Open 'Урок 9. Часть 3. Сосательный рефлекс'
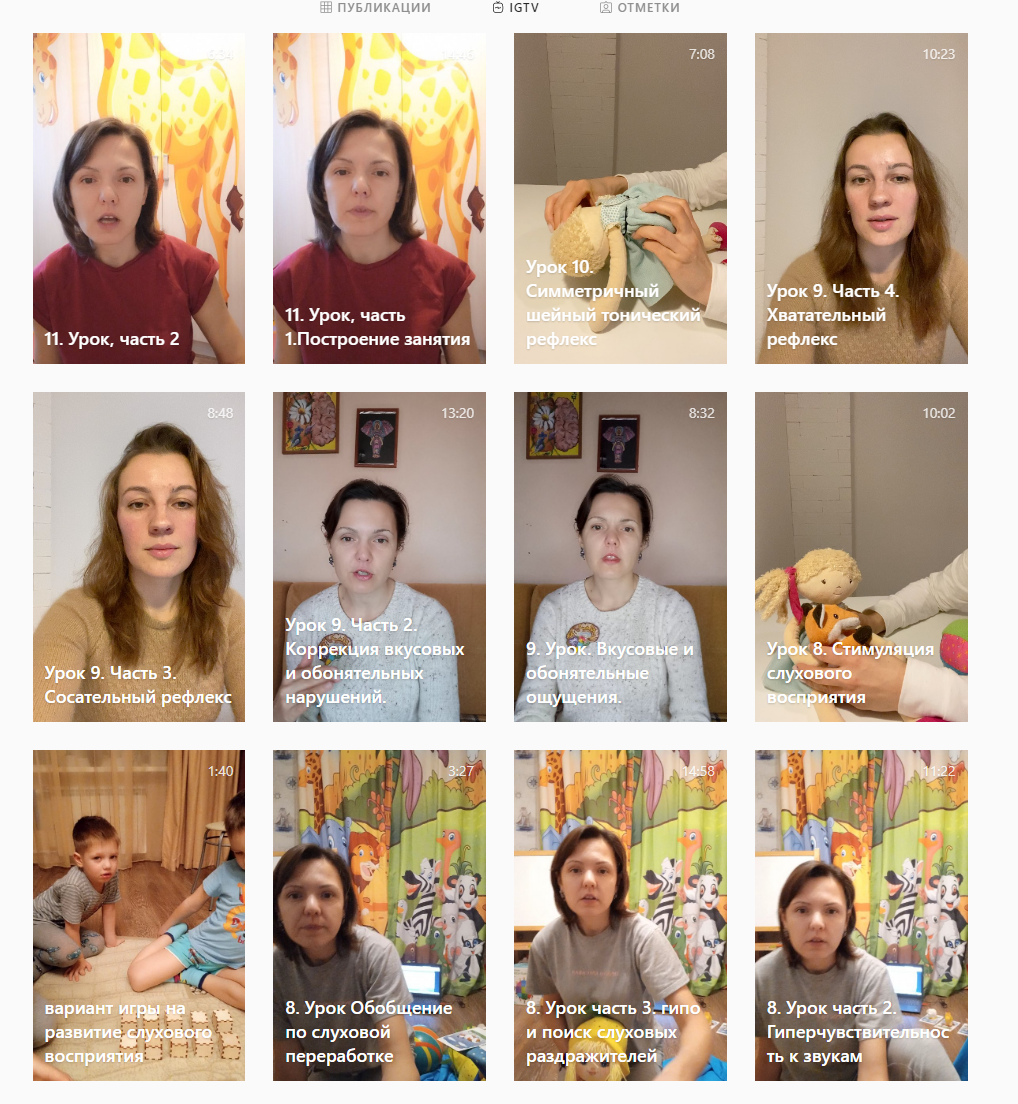 139,556
